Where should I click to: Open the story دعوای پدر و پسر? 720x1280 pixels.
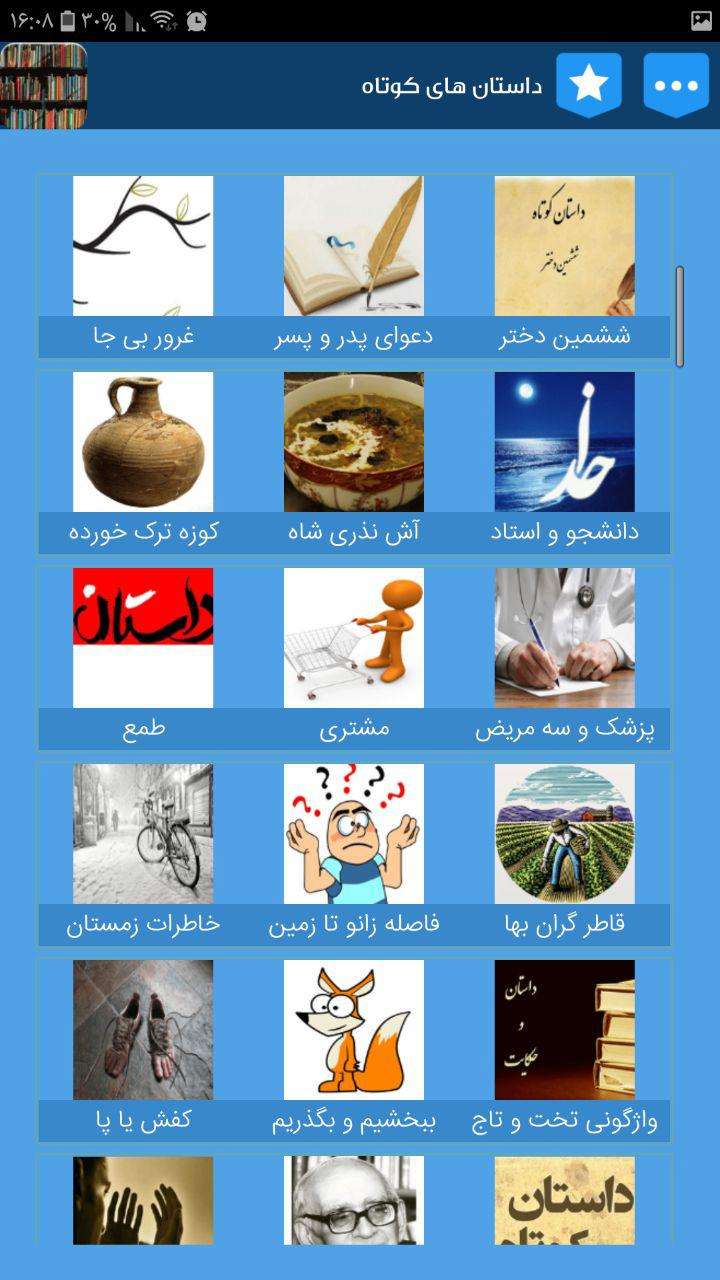354,266
